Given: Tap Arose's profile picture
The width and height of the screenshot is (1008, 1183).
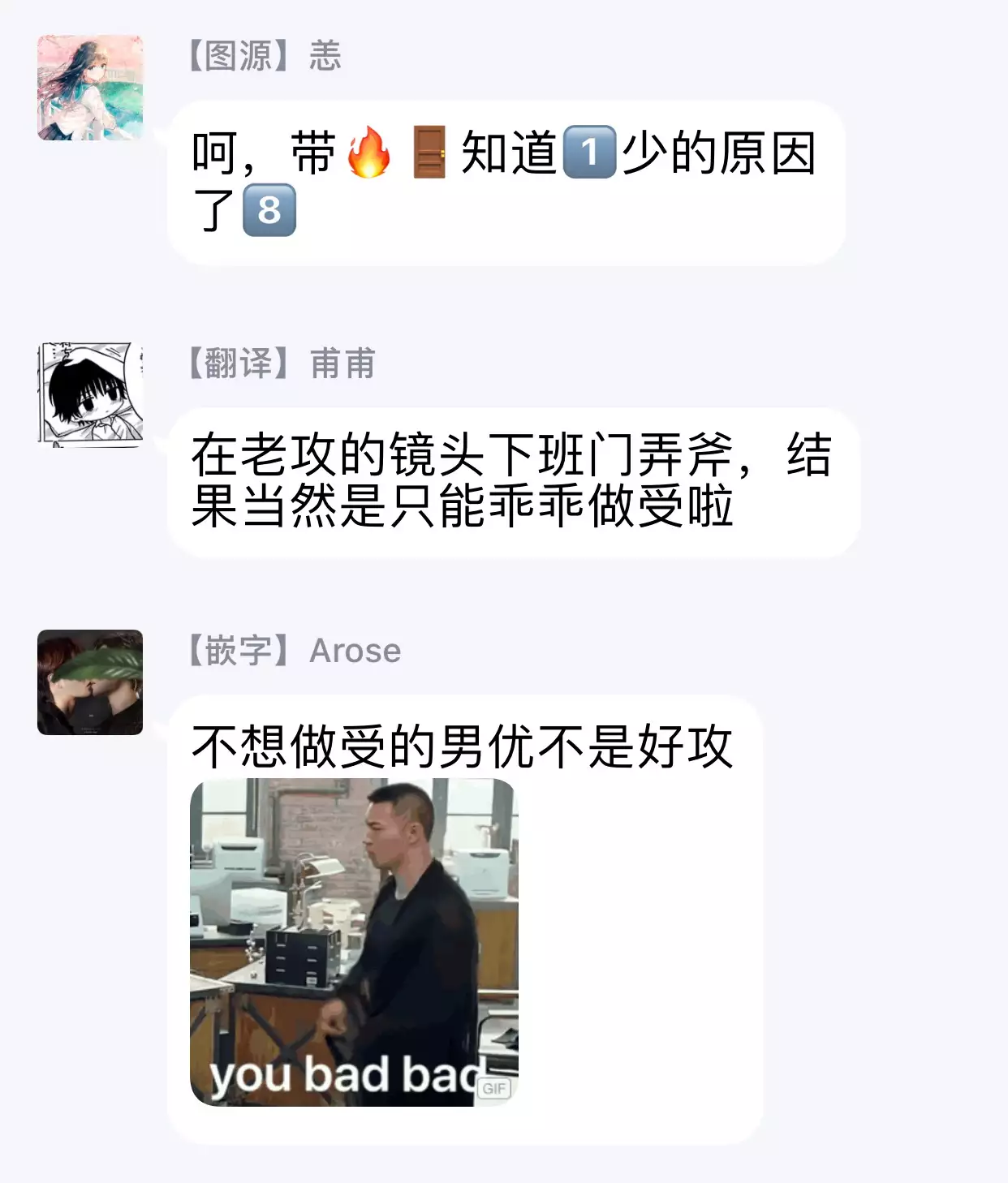Looking at the screenshot, I should coord(90,682).
